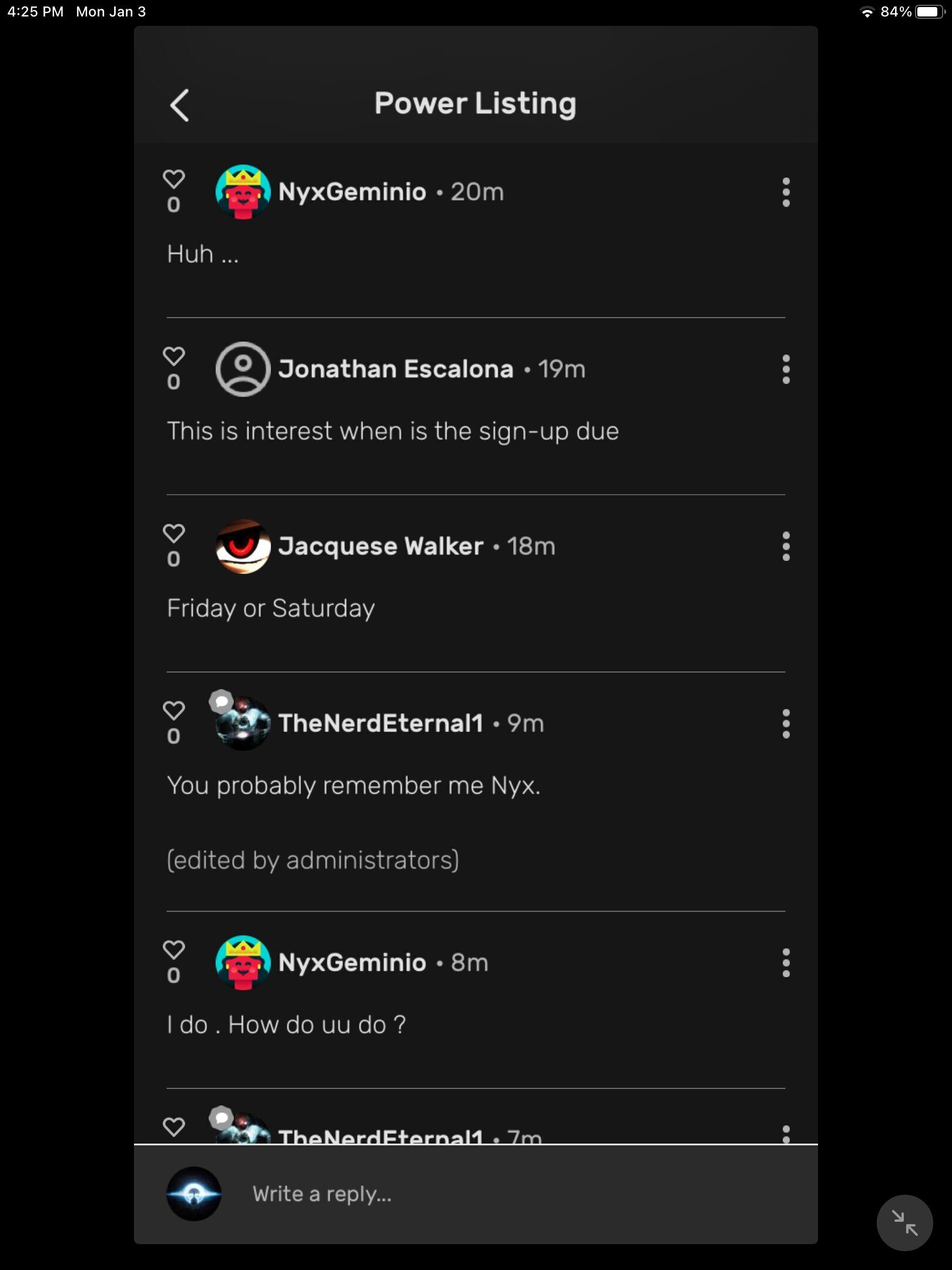Image resolution: width=952 pixels, height=1270 pixels.
Task: Open options for NyxGeminio's 8m comment
Action: click(x=786, y=962)
